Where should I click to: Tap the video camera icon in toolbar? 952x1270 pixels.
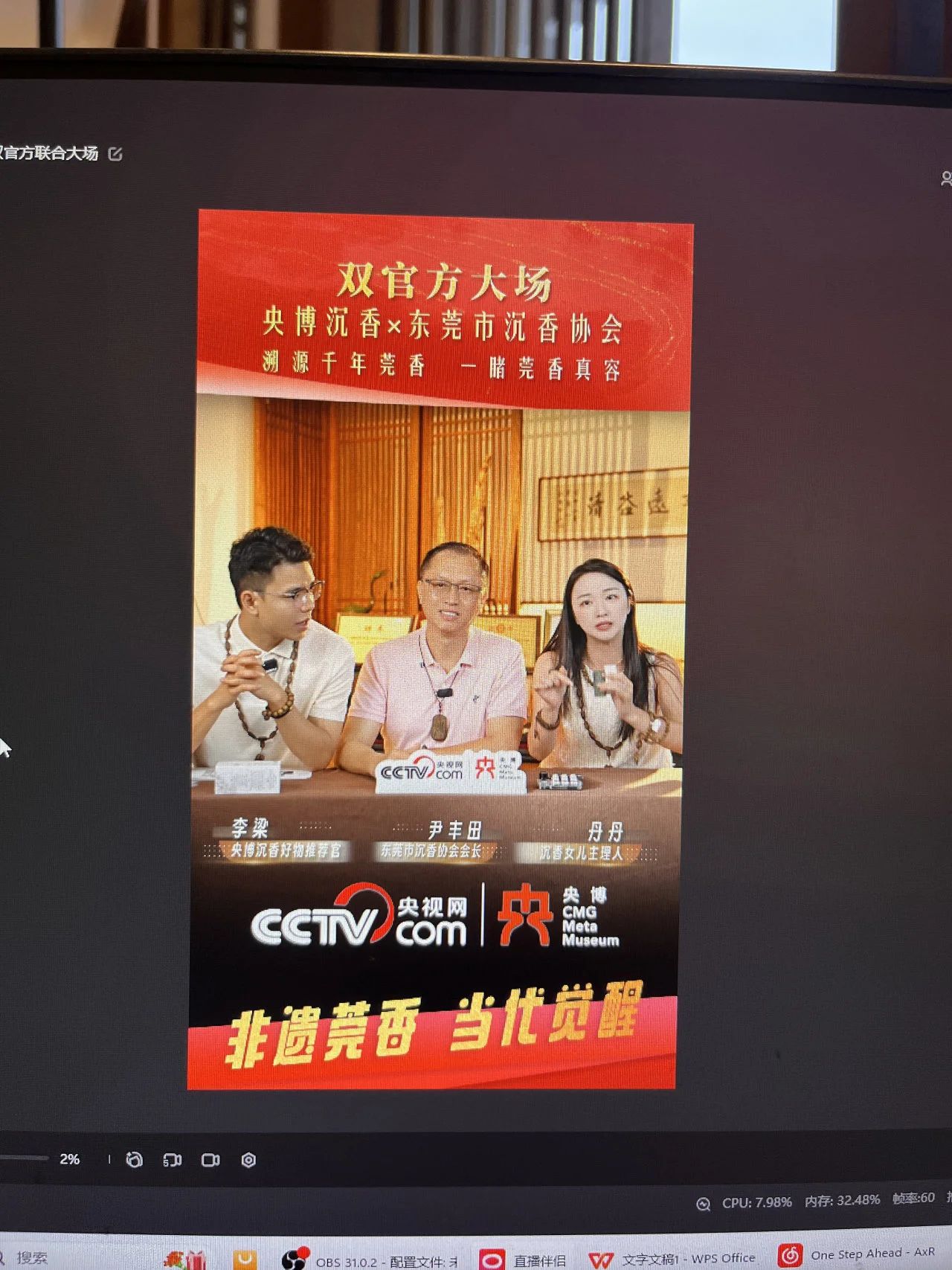(x=210, y=1160)
